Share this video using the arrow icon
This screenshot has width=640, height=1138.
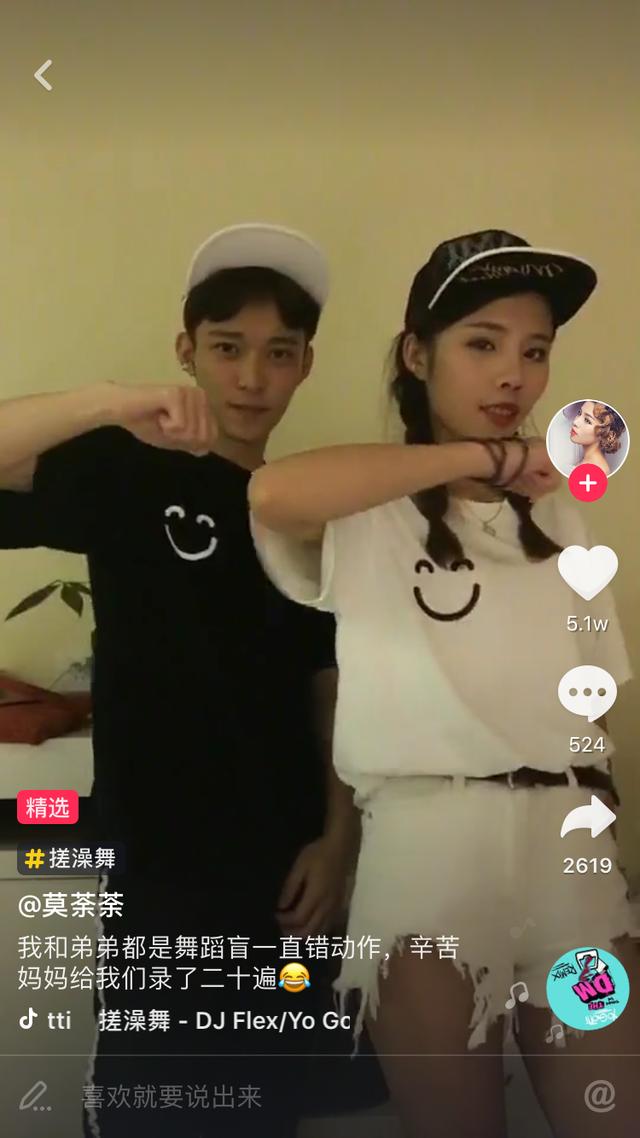coord(588,818)
